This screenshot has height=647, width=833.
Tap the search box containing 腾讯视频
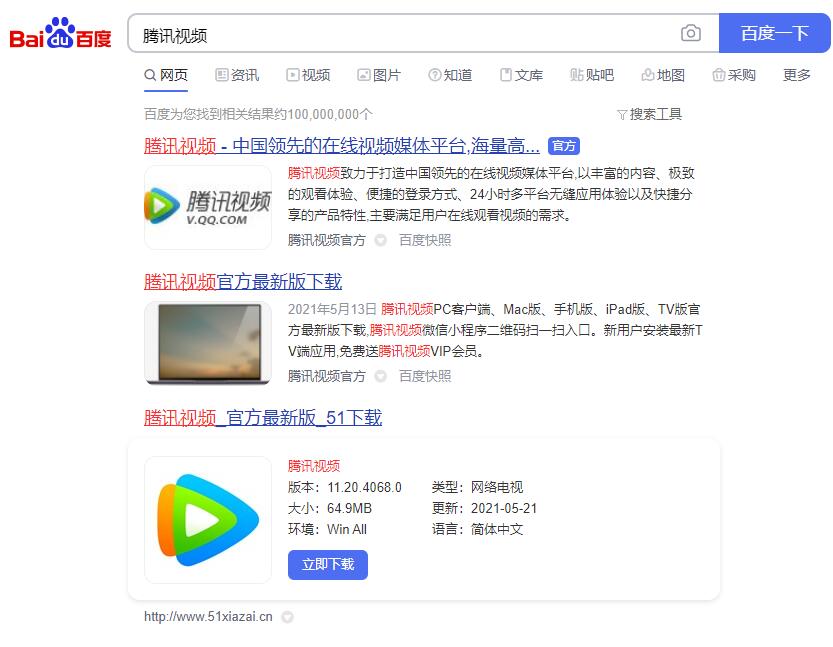pos(400,34)
